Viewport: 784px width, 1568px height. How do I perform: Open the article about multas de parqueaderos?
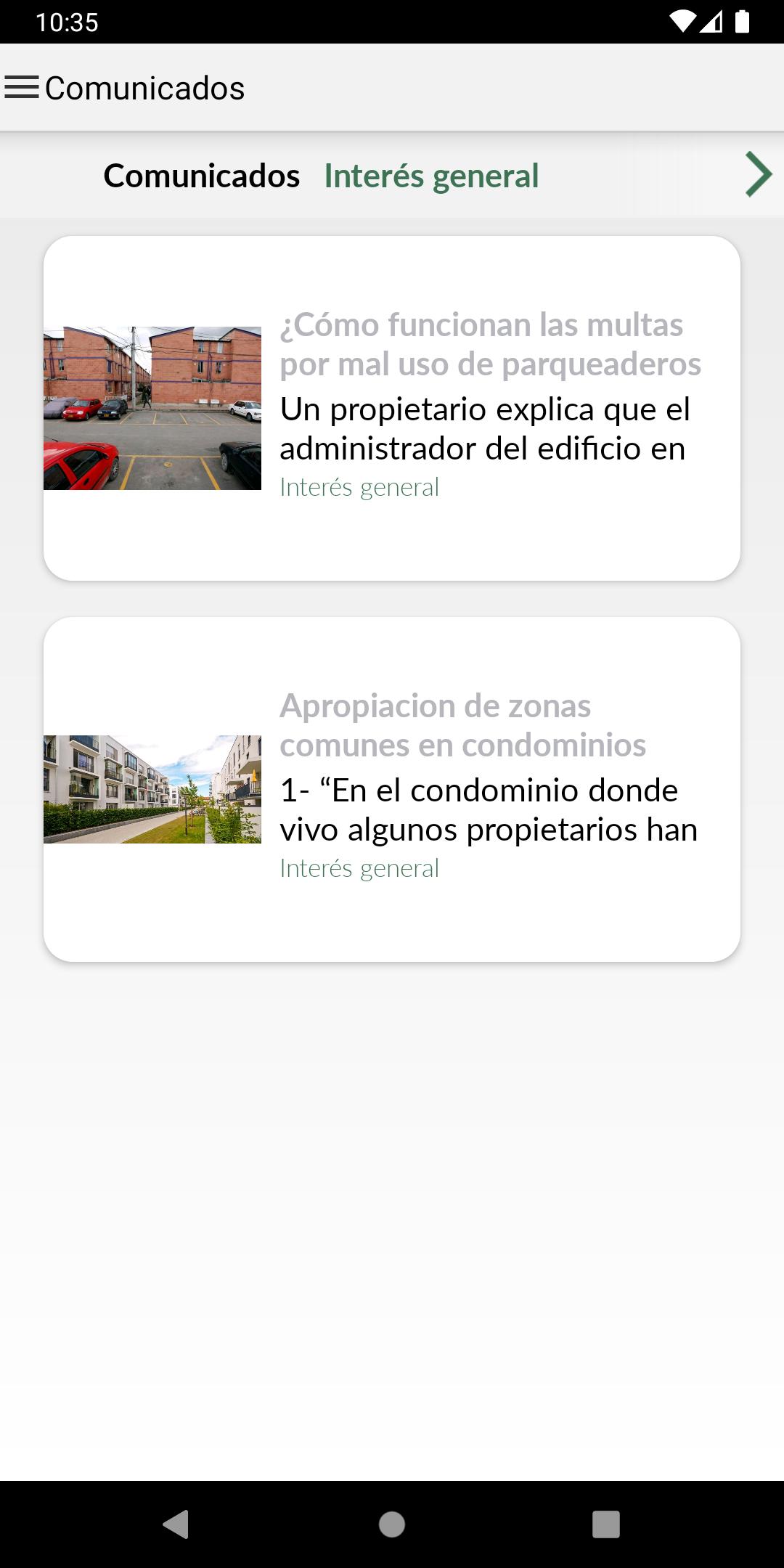point(392,408)
